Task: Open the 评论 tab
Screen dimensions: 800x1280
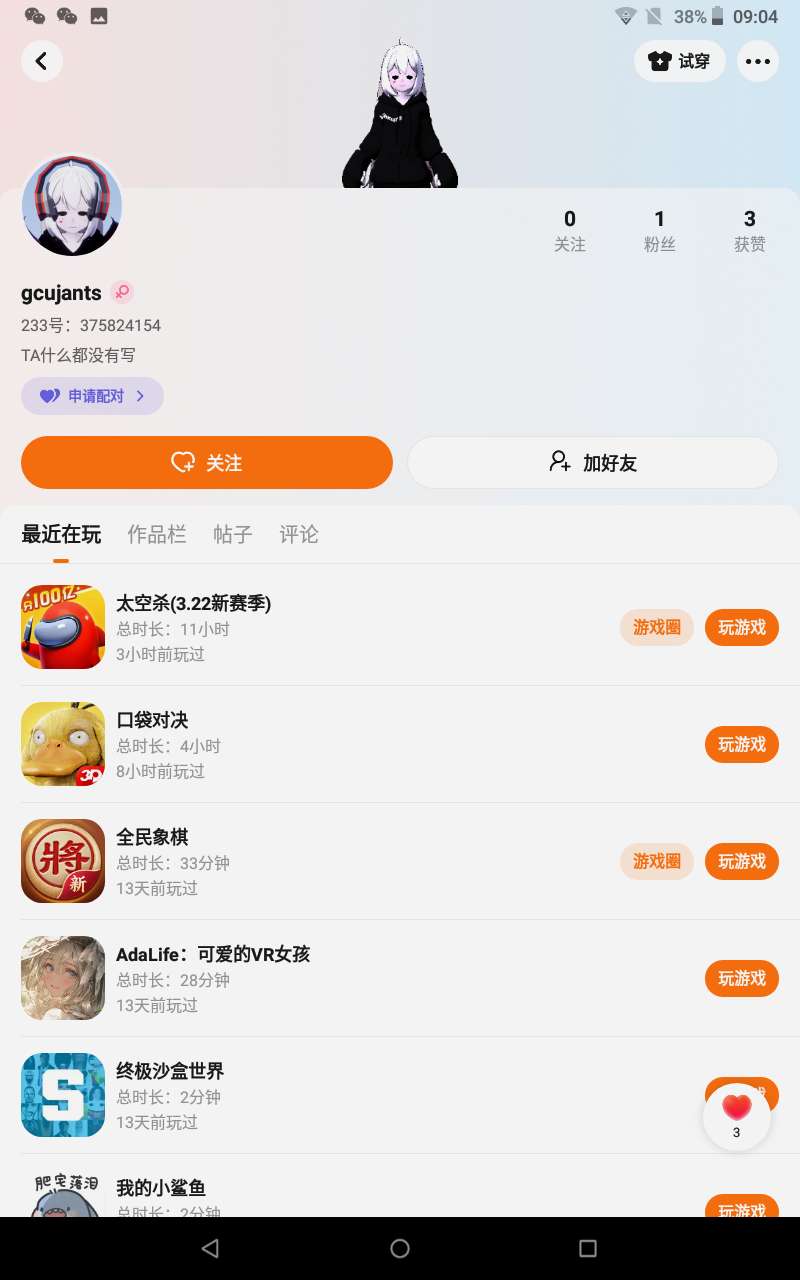Action: [299, 534]
